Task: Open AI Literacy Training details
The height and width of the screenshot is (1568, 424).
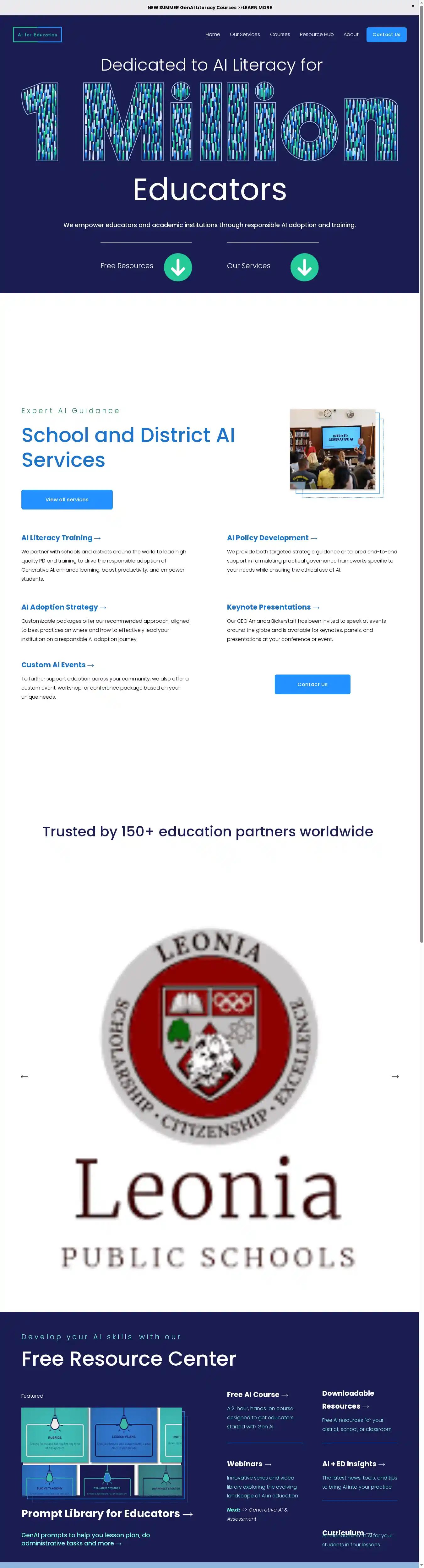Action: 60,538
